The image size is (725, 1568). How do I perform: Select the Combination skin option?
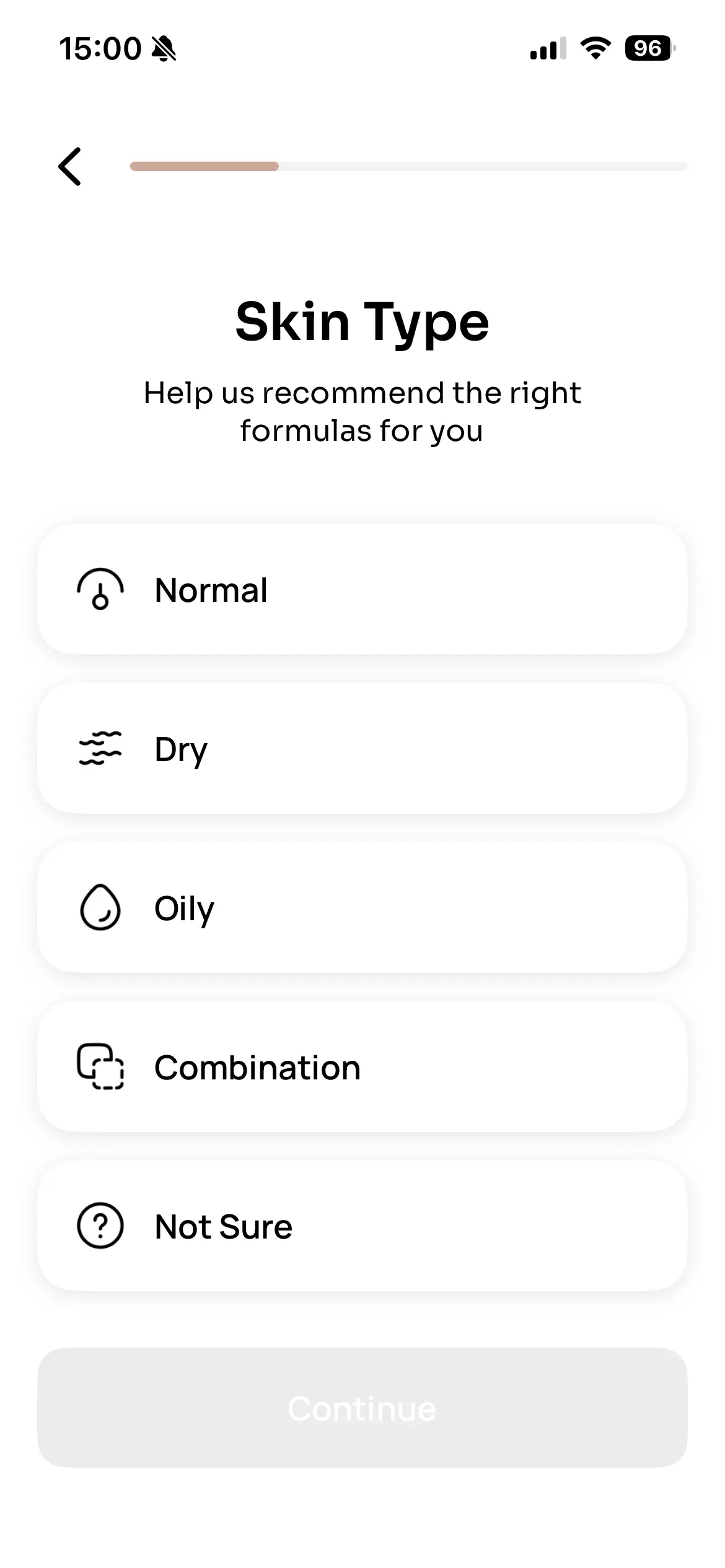pos(362,1067)
